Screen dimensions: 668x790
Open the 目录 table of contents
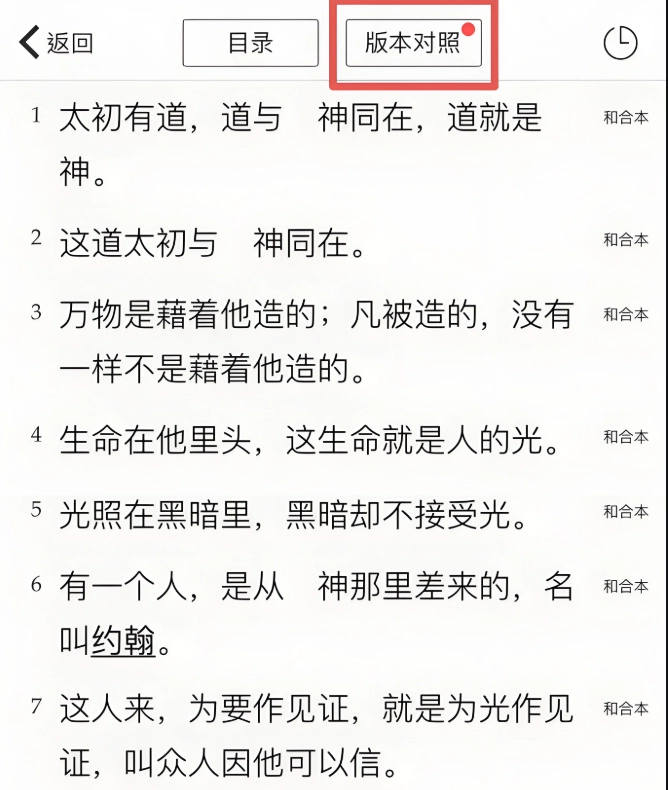(250, 43)
